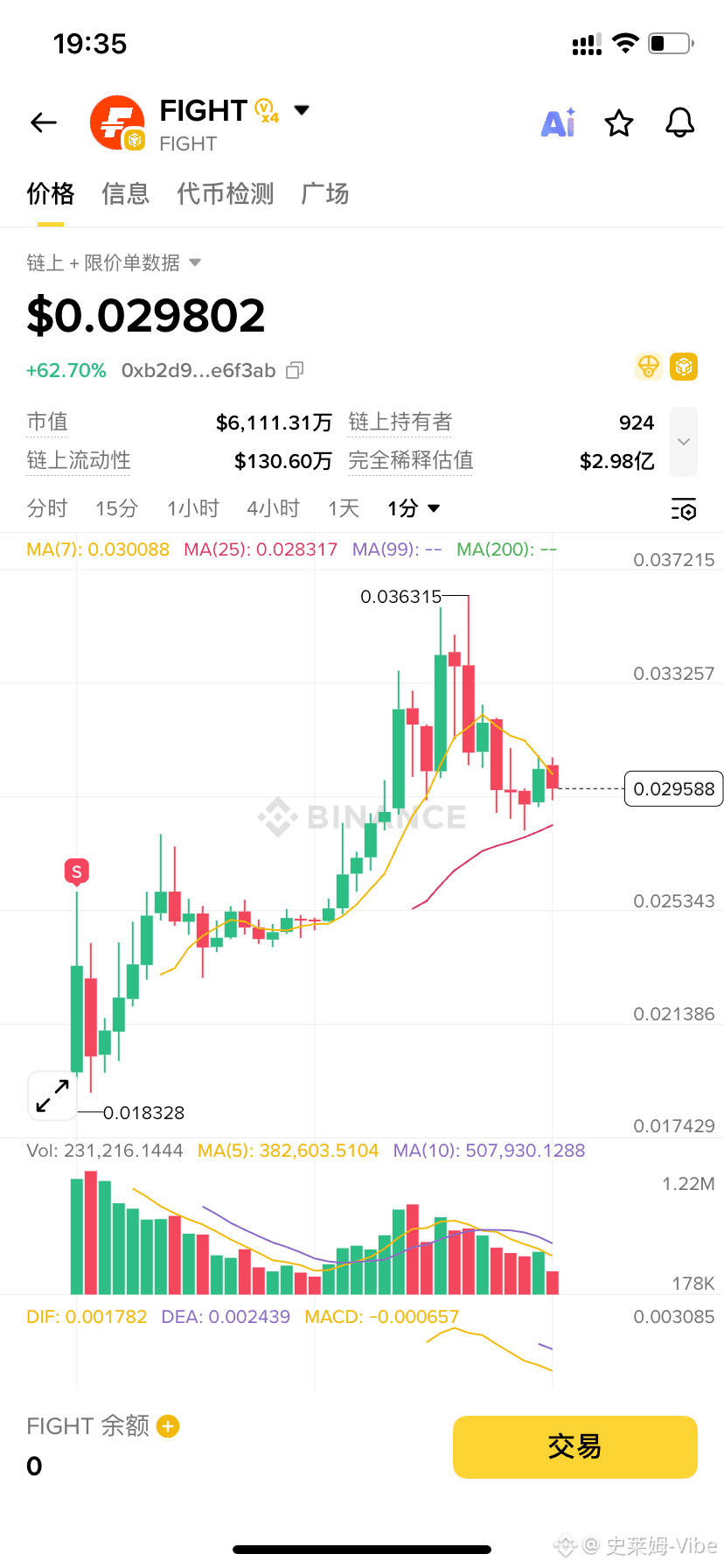Switch to the 代币检测 tab

[226, 193]
